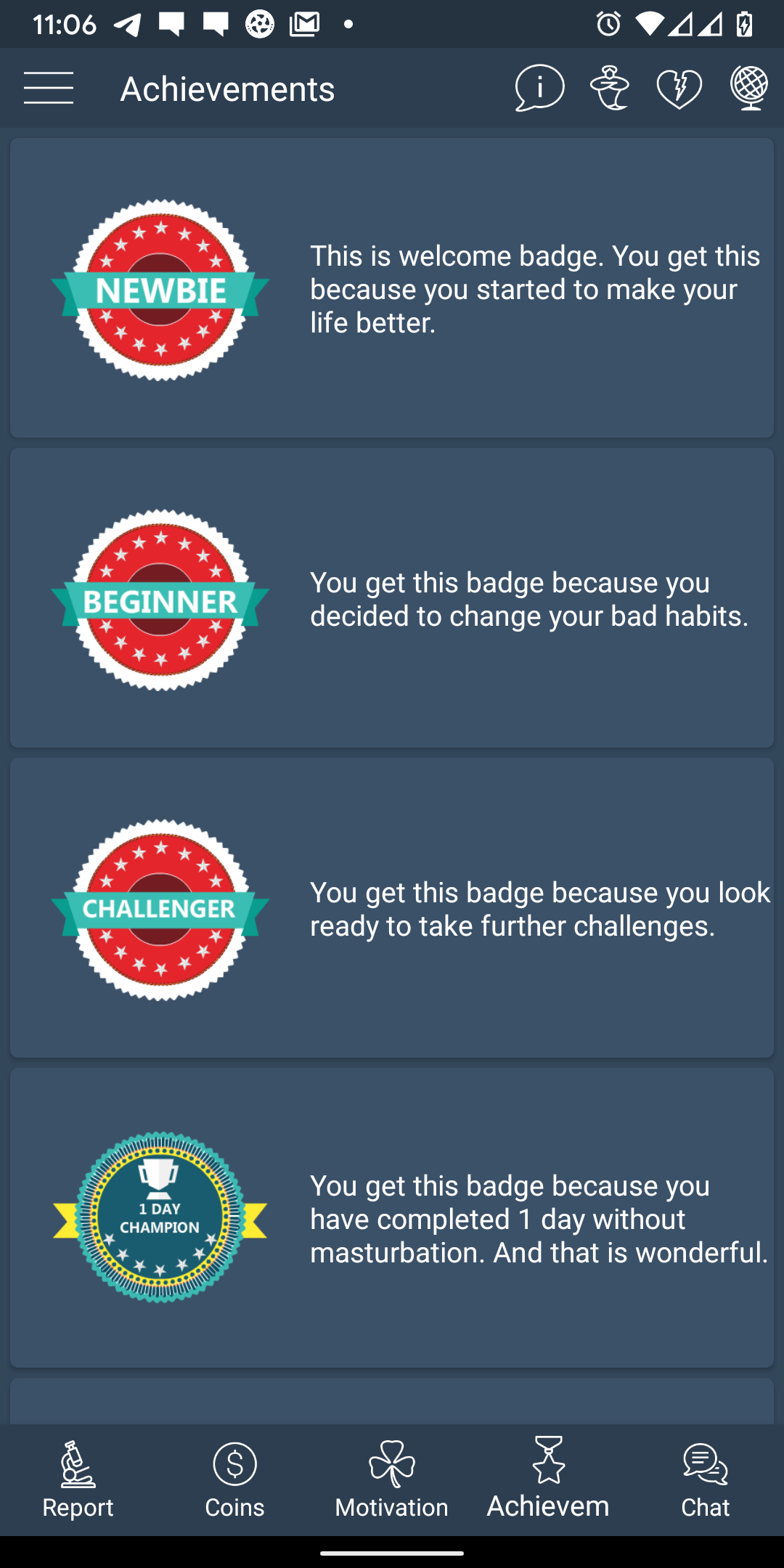Switch to the Report tab
Image resolution: width=784 pixels, height=1568 pixels.
[x=78, y=1480]
